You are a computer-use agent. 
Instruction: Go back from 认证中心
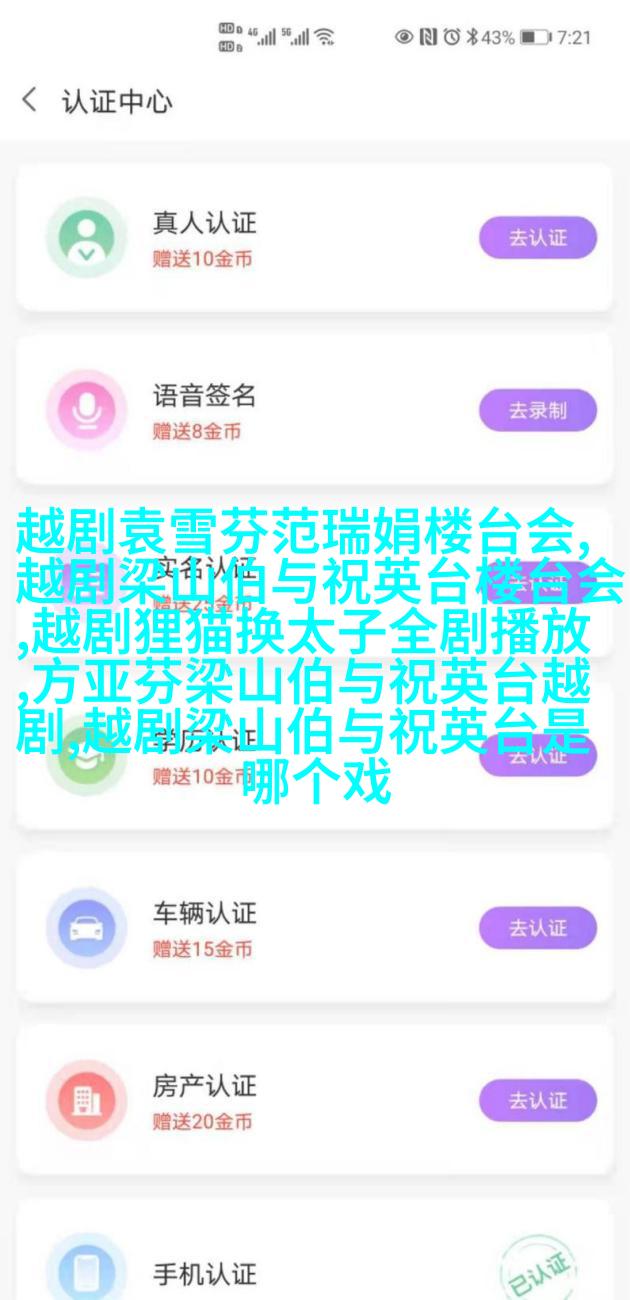pos(30,101)
